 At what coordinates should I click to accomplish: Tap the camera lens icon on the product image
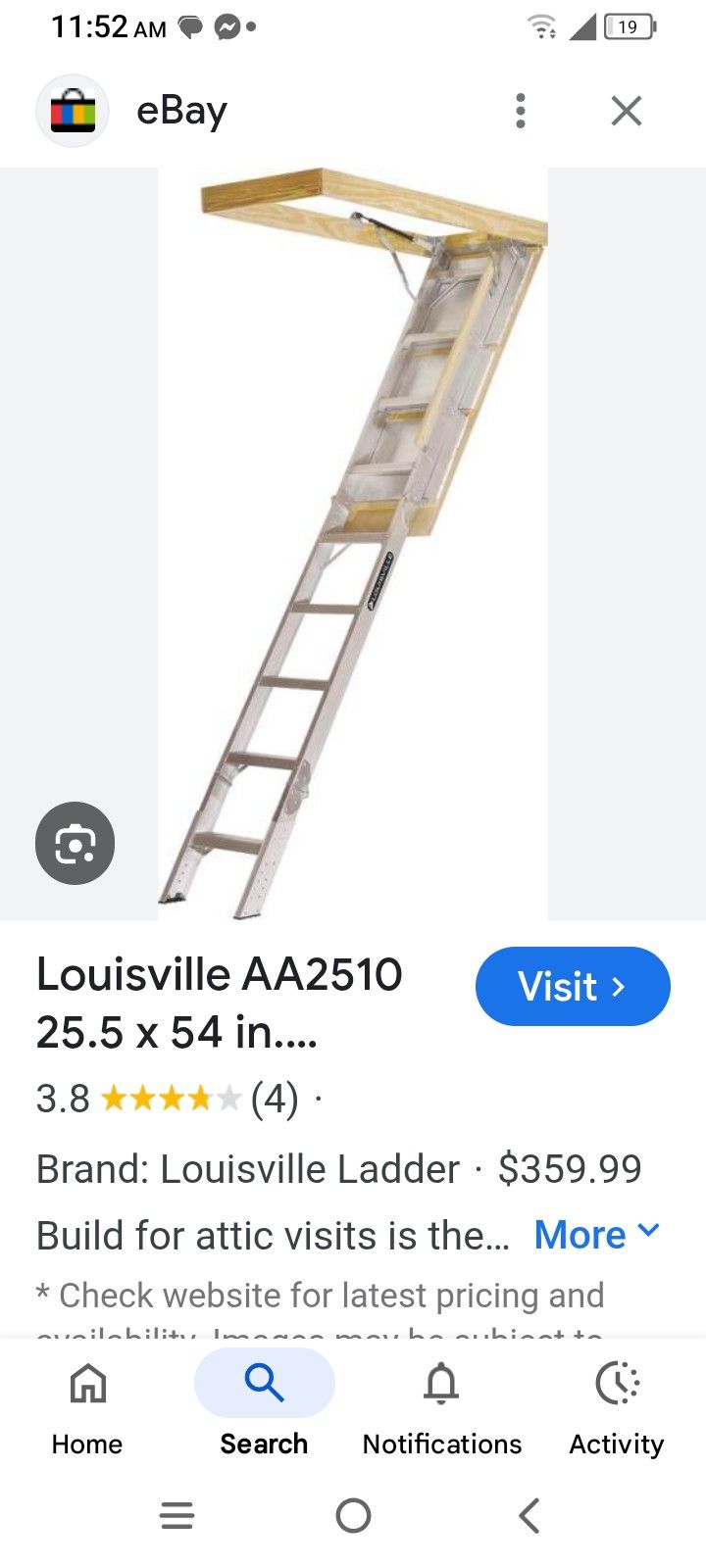tap(75, 843)
